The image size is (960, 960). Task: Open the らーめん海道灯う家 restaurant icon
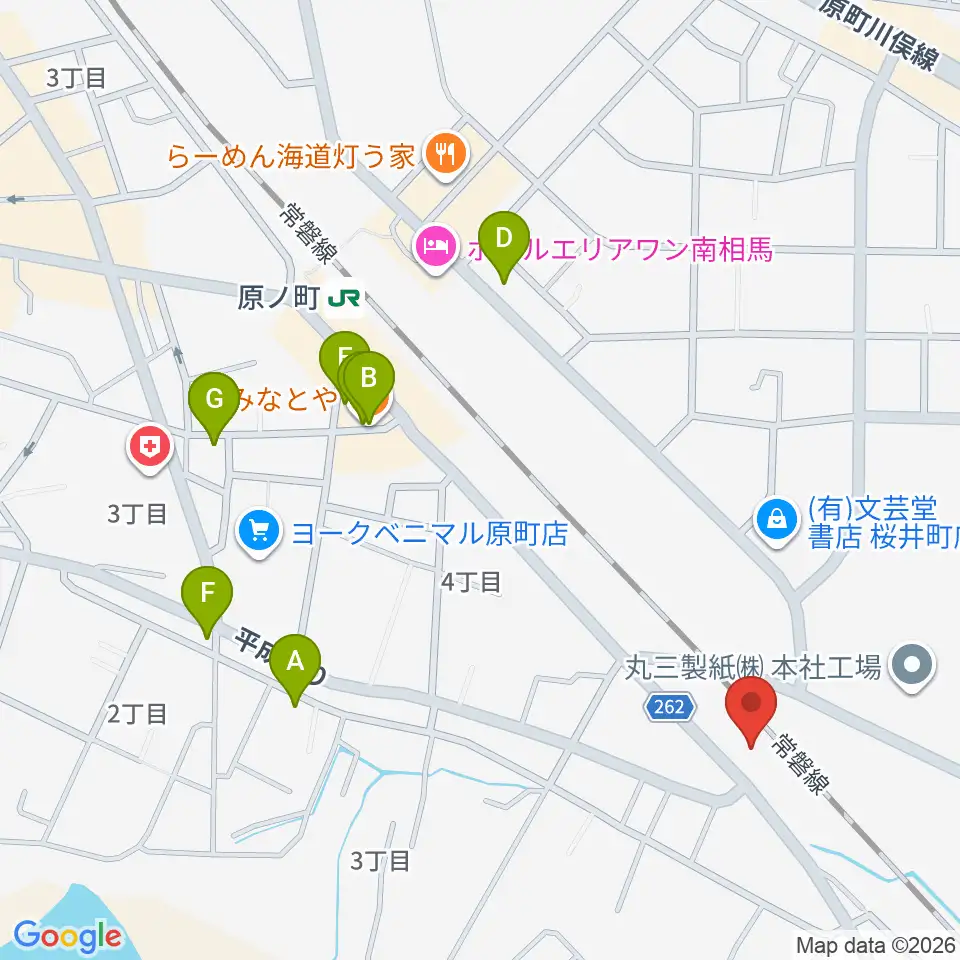point(446,157)
